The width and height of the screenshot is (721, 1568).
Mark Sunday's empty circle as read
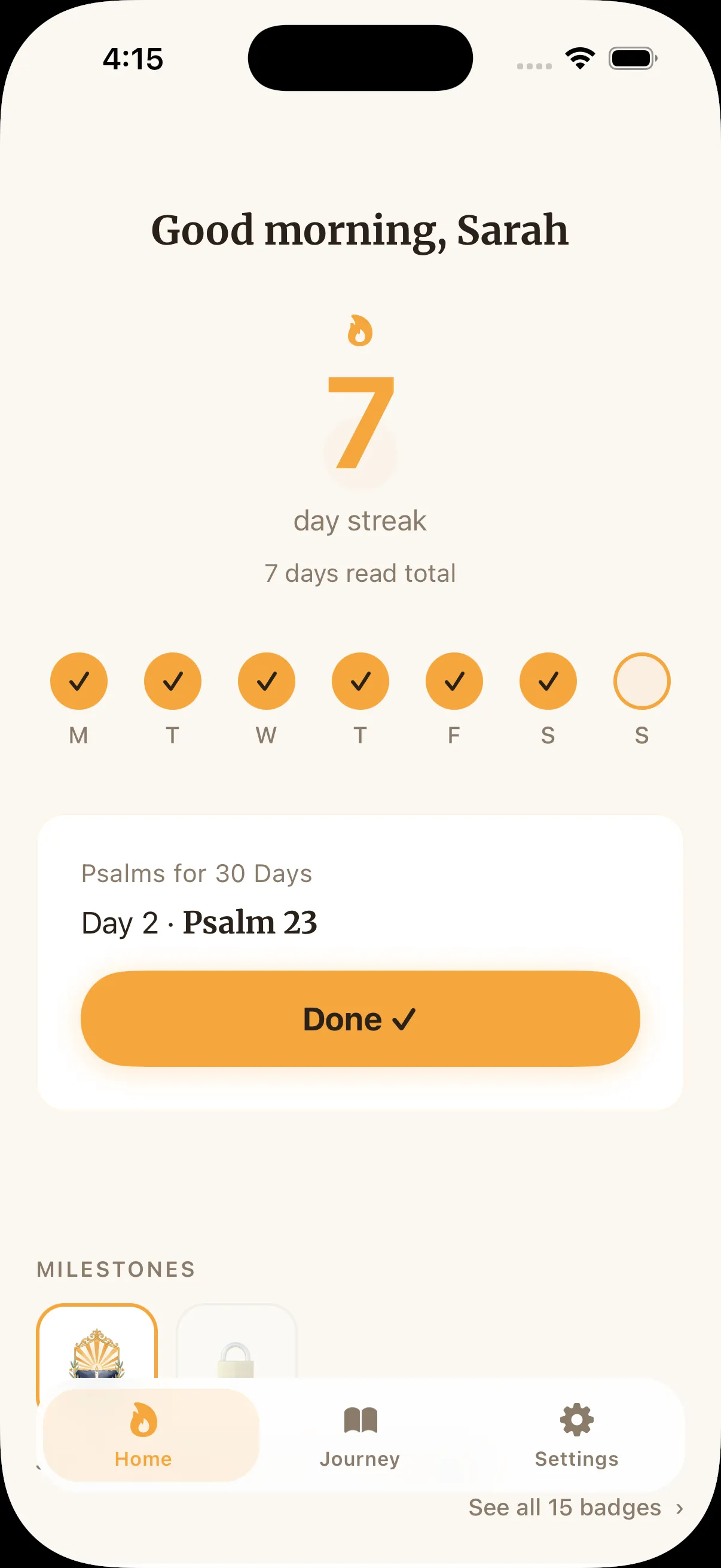pos(643,681)
